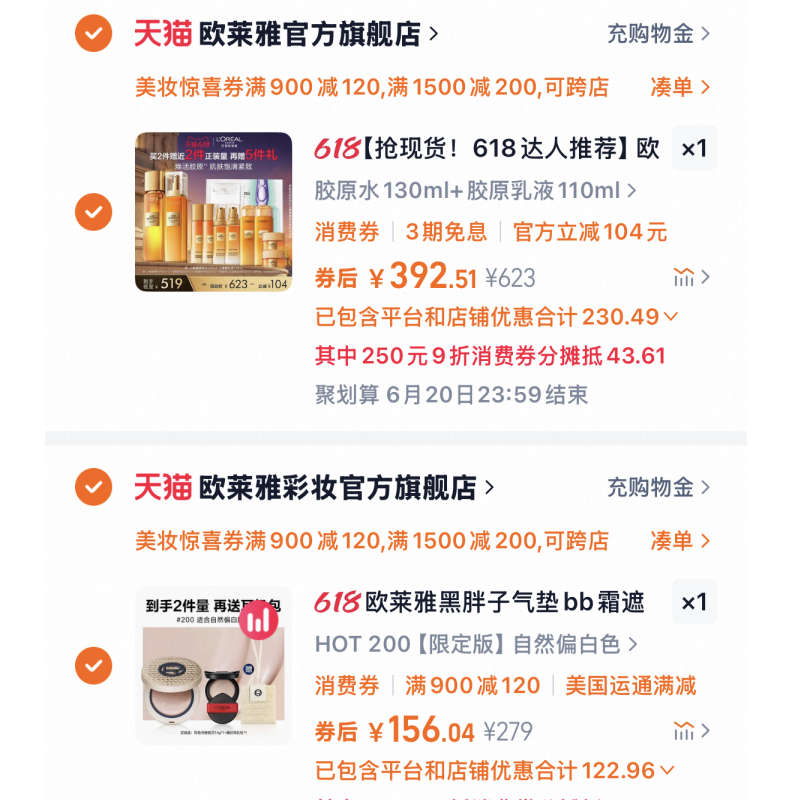
Task: Tap 凑单 under 欧莱雅彩妆官方旗舰店
Action: click(680, 541)
